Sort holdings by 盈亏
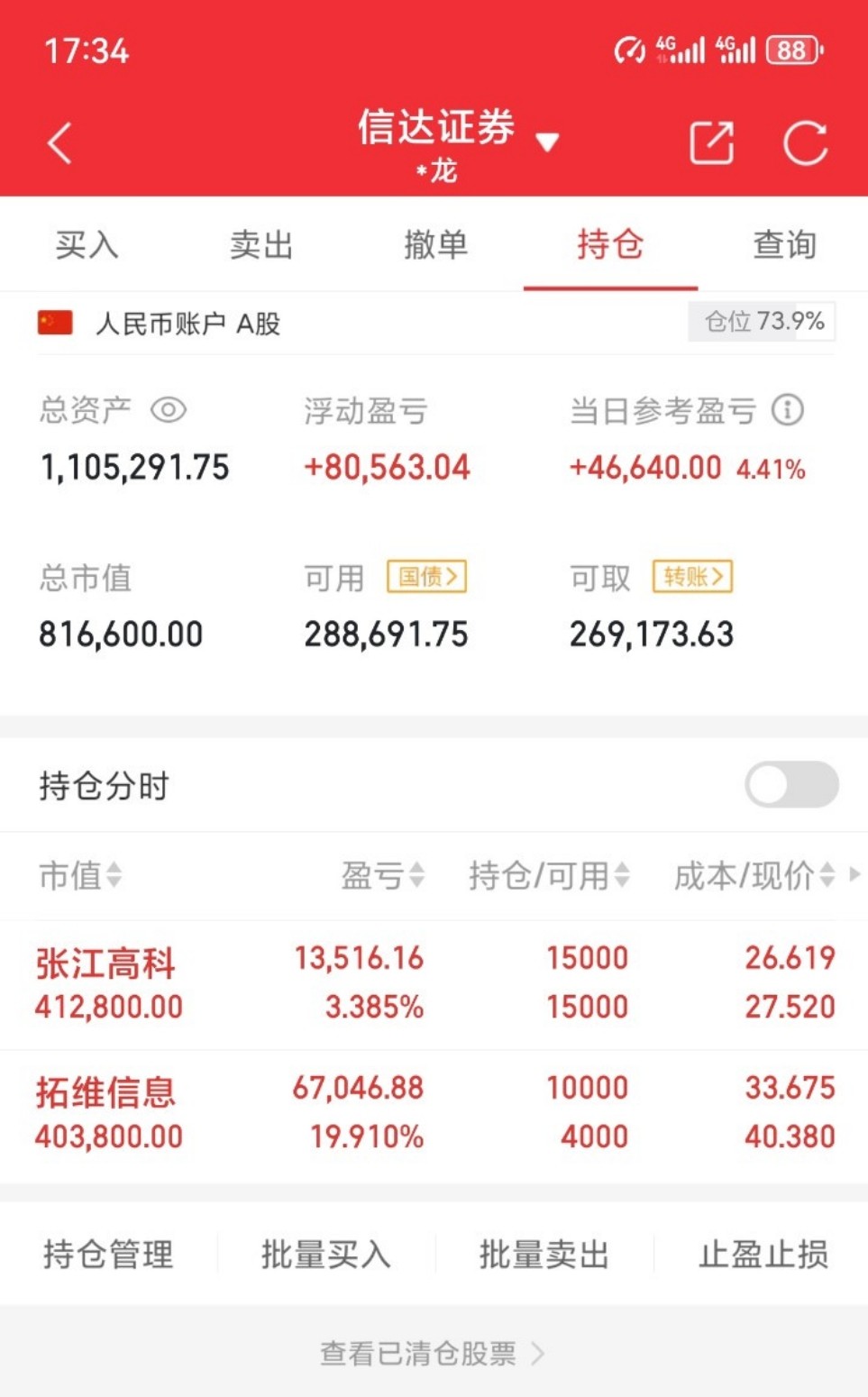Image resolution: width=868 pixels, height=1397 pixels. [382, 874]
